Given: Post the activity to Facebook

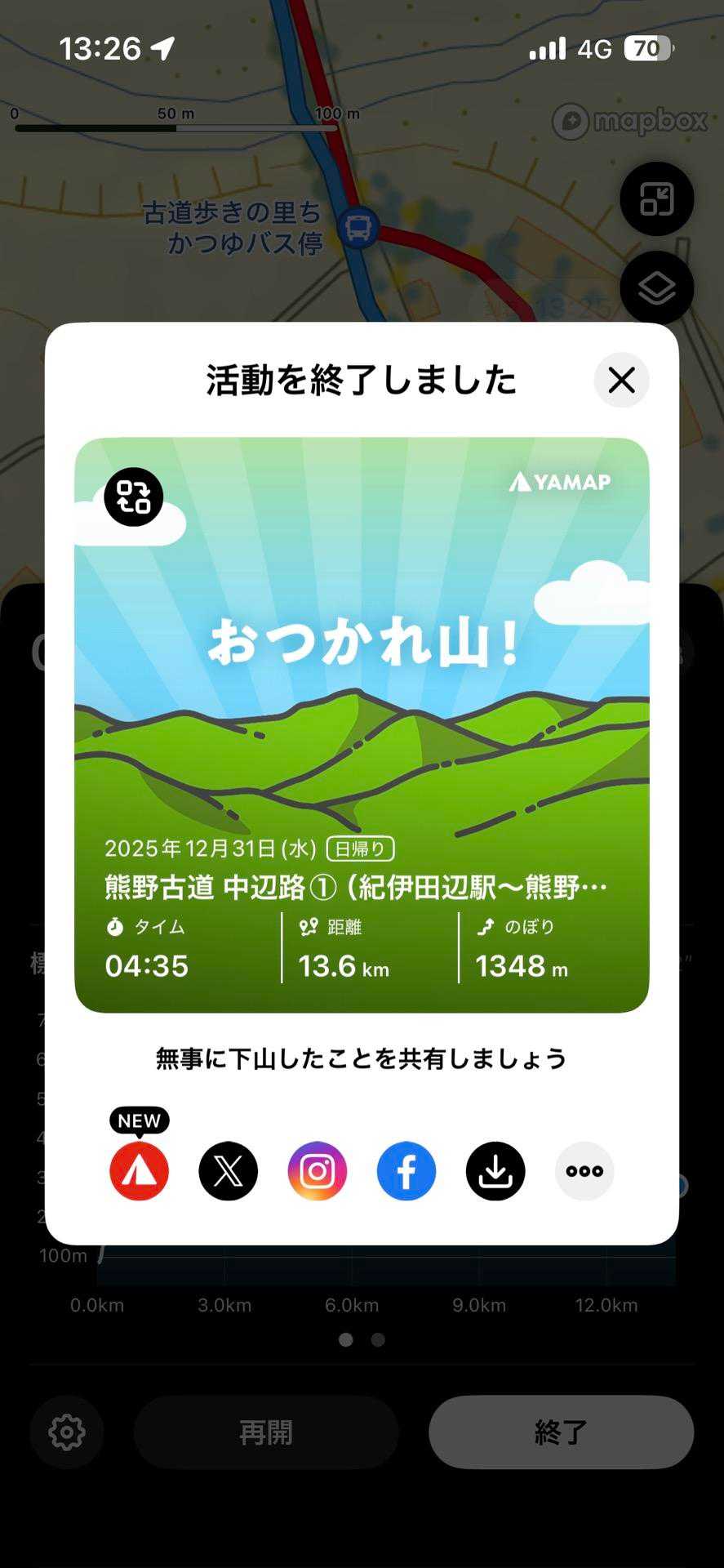Looking at the screenshot, I should click(406, 1171).
